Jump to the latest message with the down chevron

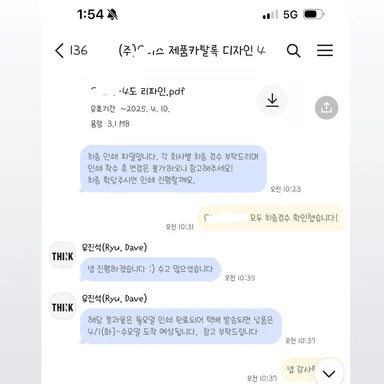[x=329, y=373]
